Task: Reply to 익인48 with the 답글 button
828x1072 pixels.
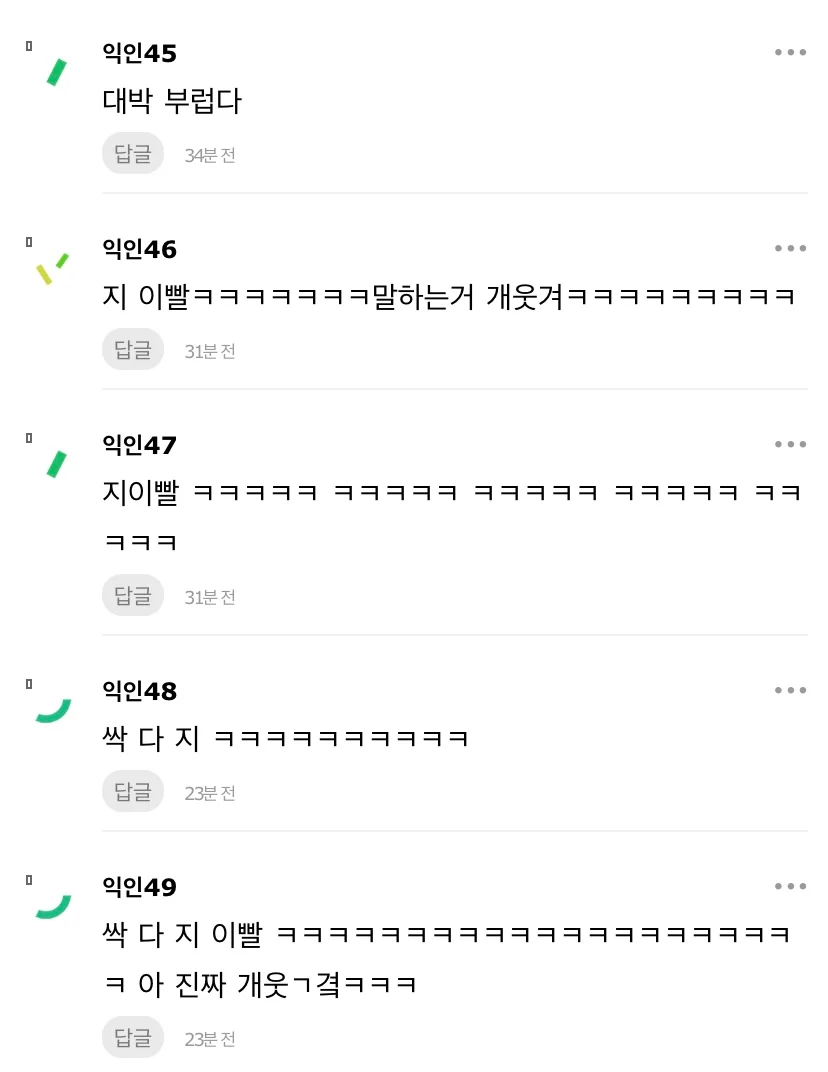Action: point(133,791)
